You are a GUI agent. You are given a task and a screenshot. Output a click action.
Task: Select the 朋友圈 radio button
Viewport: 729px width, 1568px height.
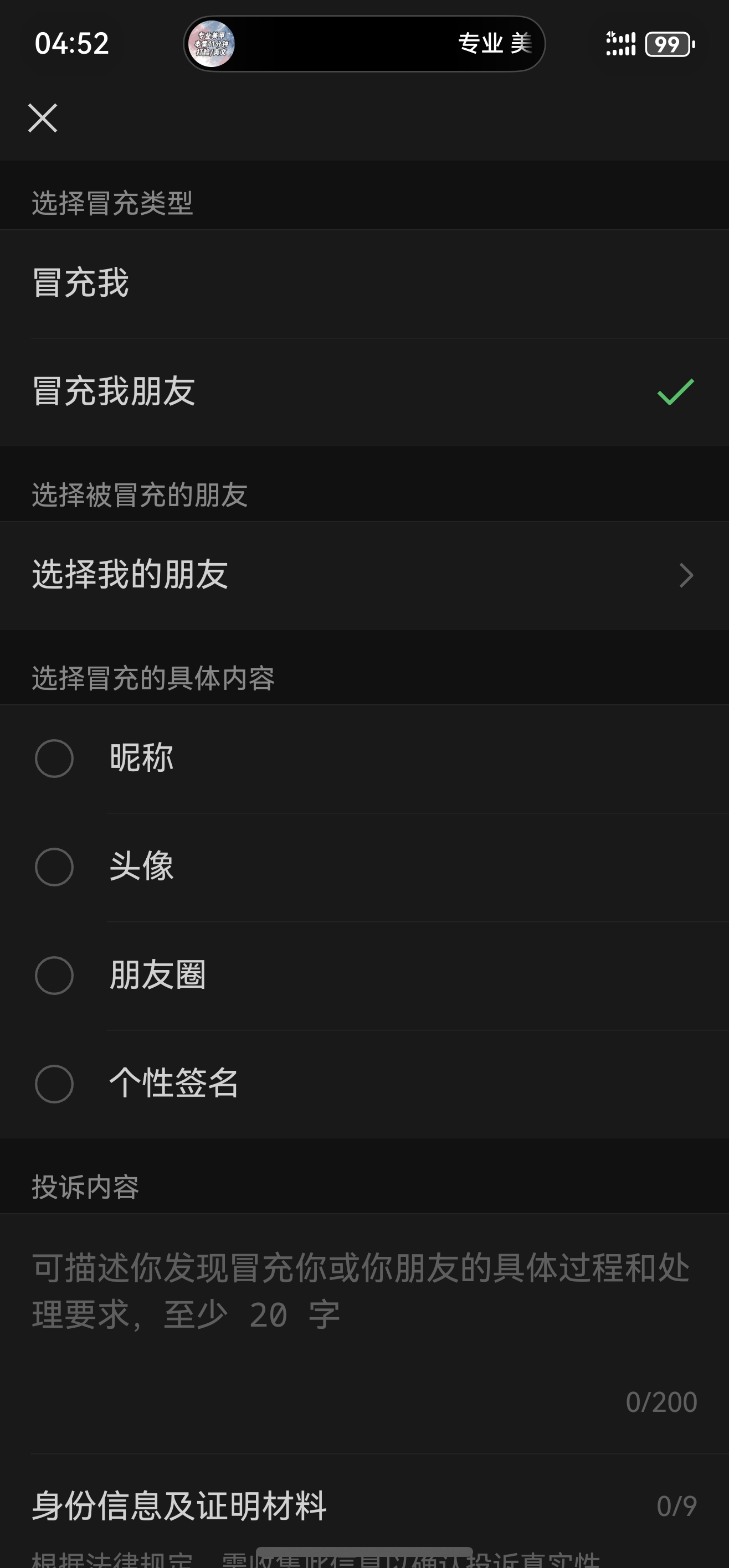(54, 974)
